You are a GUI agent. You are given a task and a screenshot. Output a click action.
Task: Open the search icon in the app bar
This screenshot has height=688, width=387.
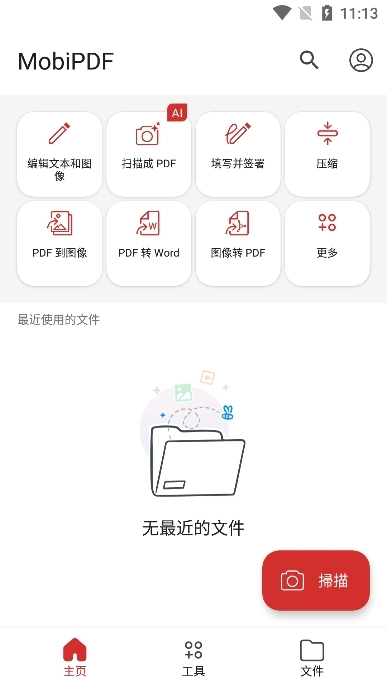[x=309, y=60]
